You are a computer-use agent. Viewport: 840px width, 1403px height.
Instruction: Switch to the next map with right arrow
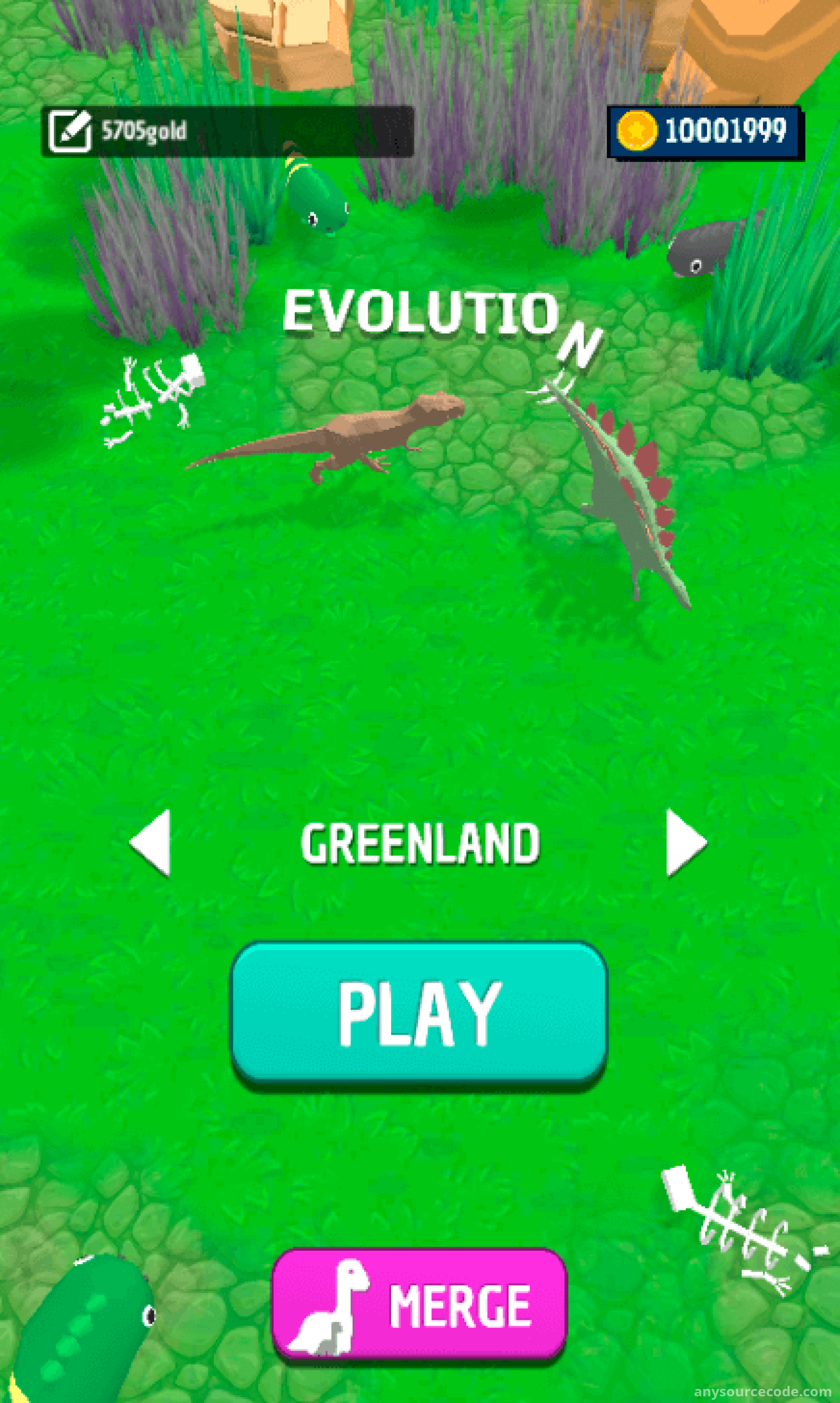click(x=687, y=843)
